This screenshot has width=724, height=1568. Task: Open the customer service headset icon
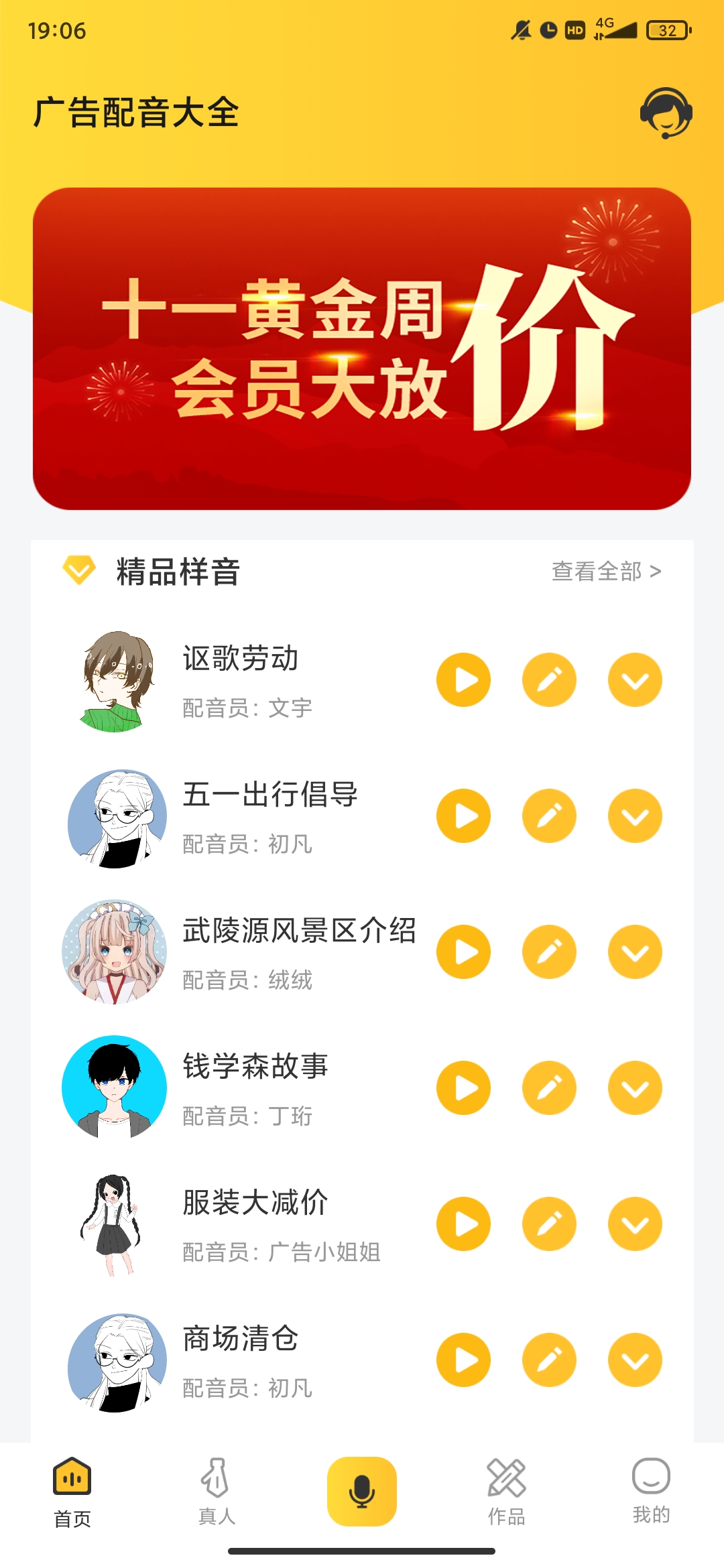point(666,113)
